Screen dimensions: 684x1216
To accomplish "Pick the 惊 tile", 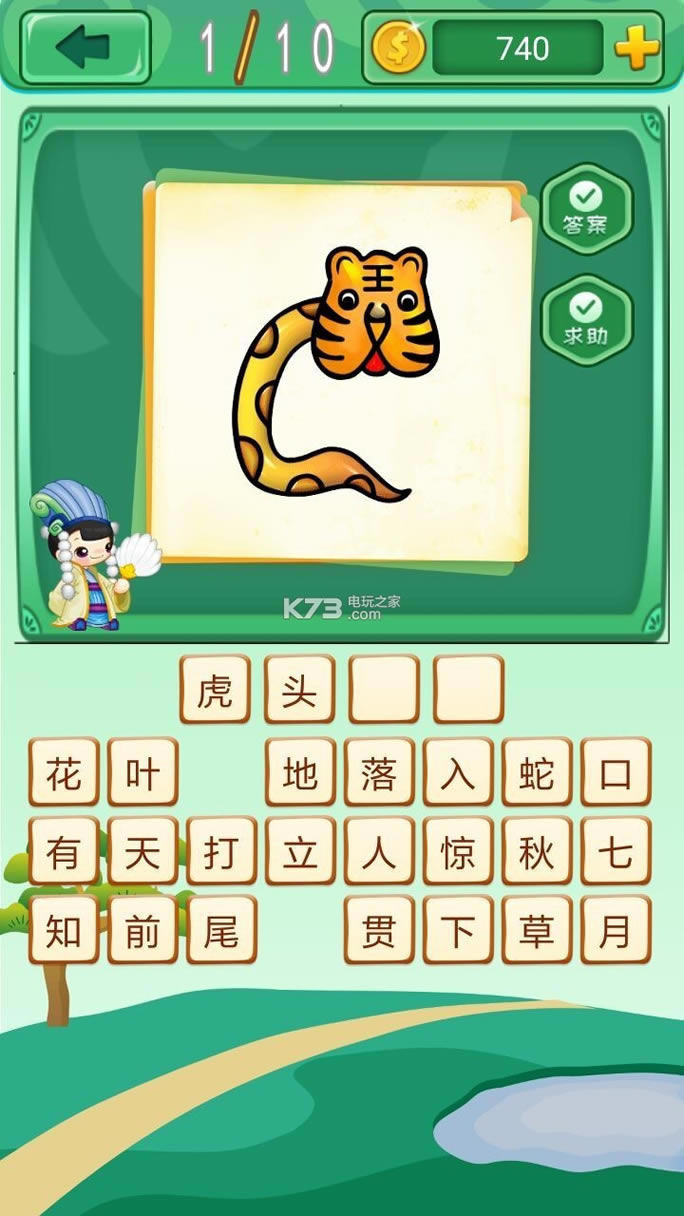I will click(458, 851).
